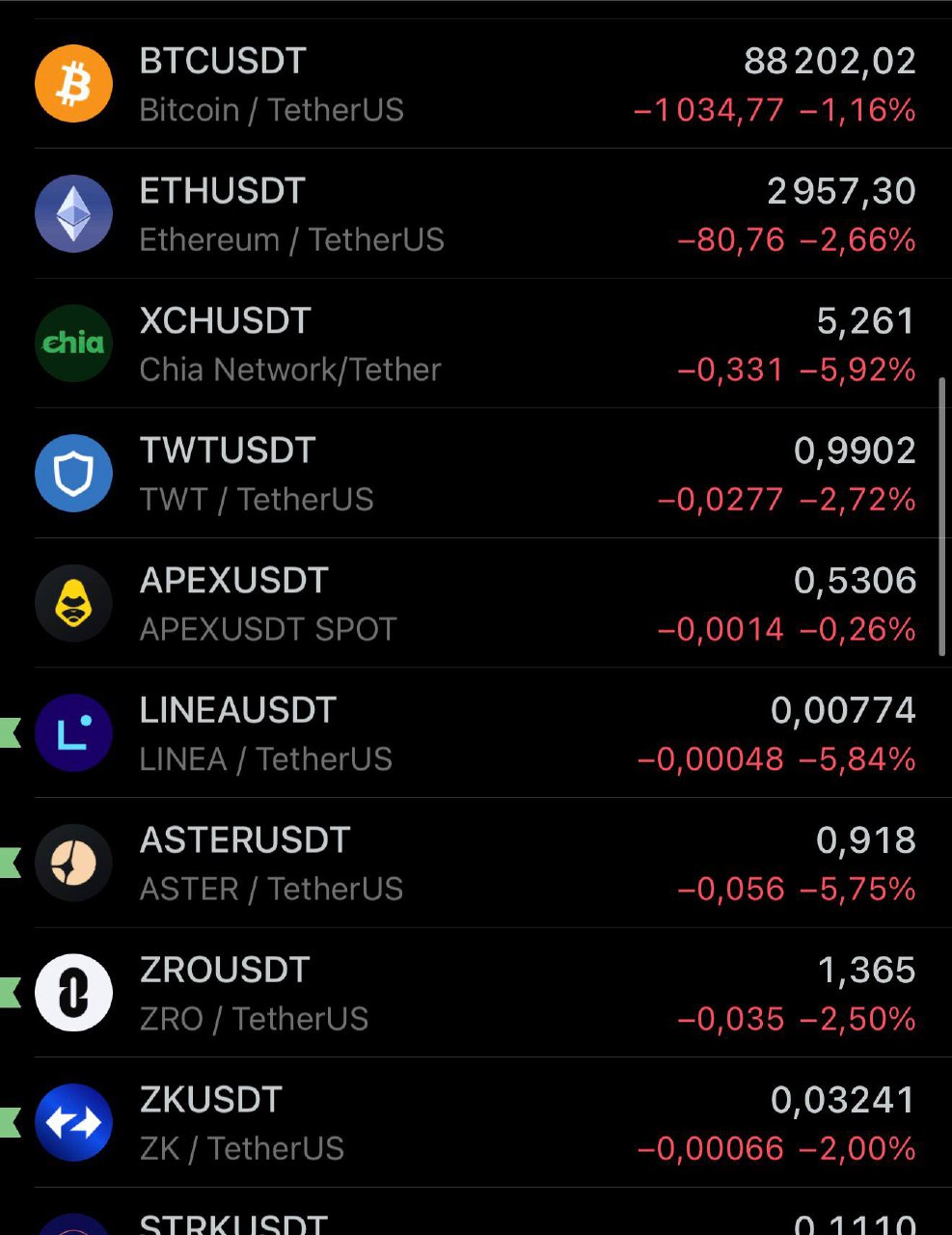Open the ASTERUSDT symbol

click(x=476, y=864)
